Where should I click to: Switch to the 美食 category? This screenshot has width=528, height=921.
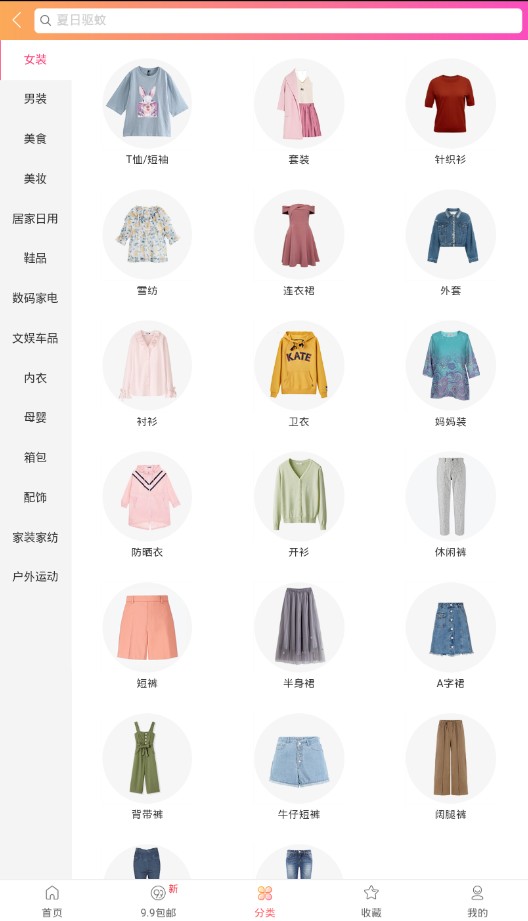point(35,139)
